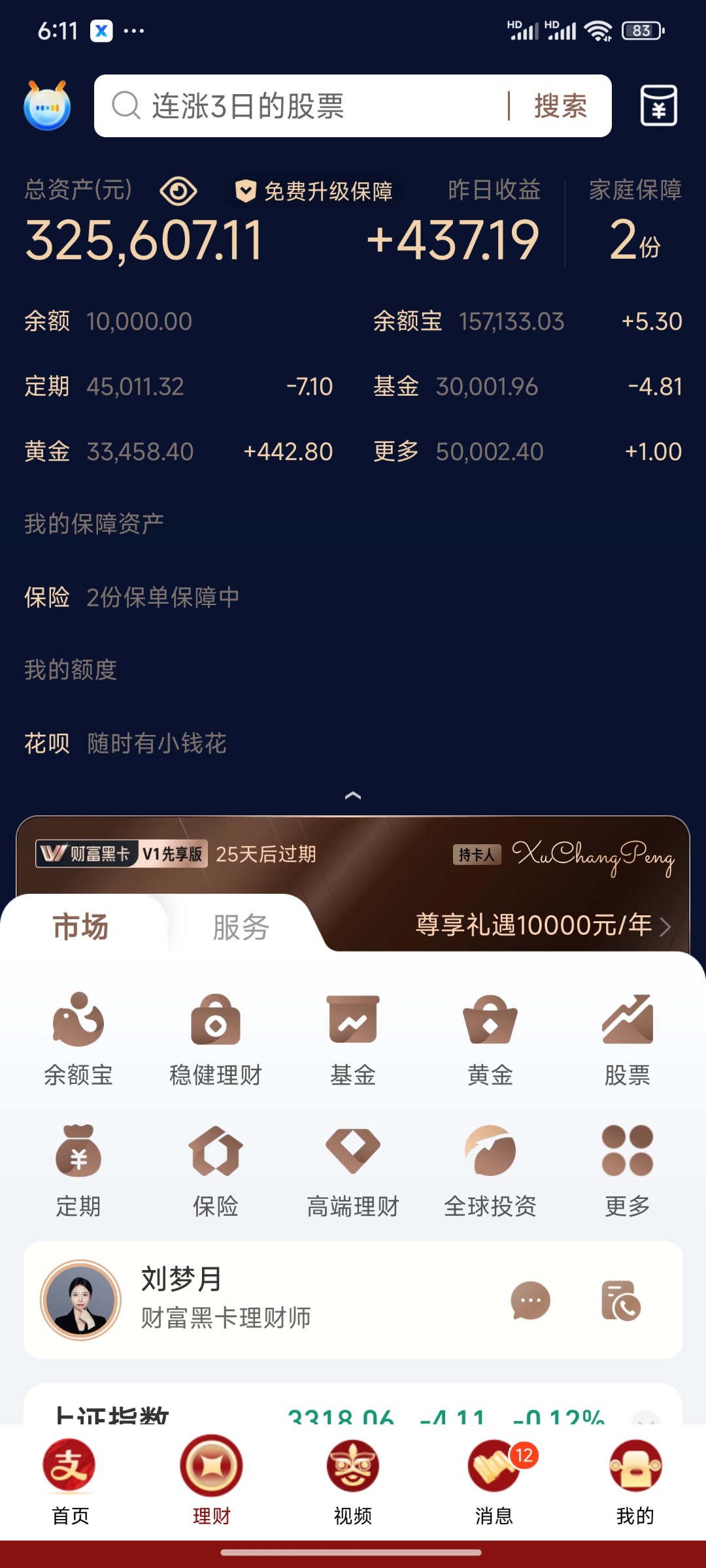
Task: Call advisor 刘梦月 via the phone icon
Action: 620,1300
